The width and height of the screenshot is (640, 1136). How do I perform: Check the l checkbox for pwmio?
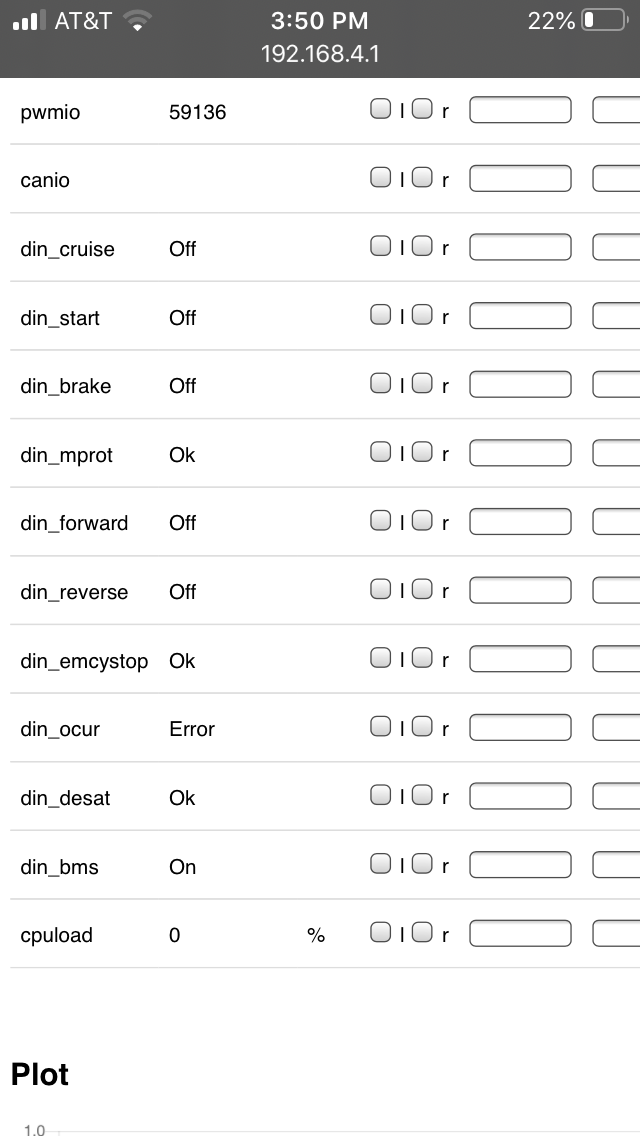coord(381,109)
